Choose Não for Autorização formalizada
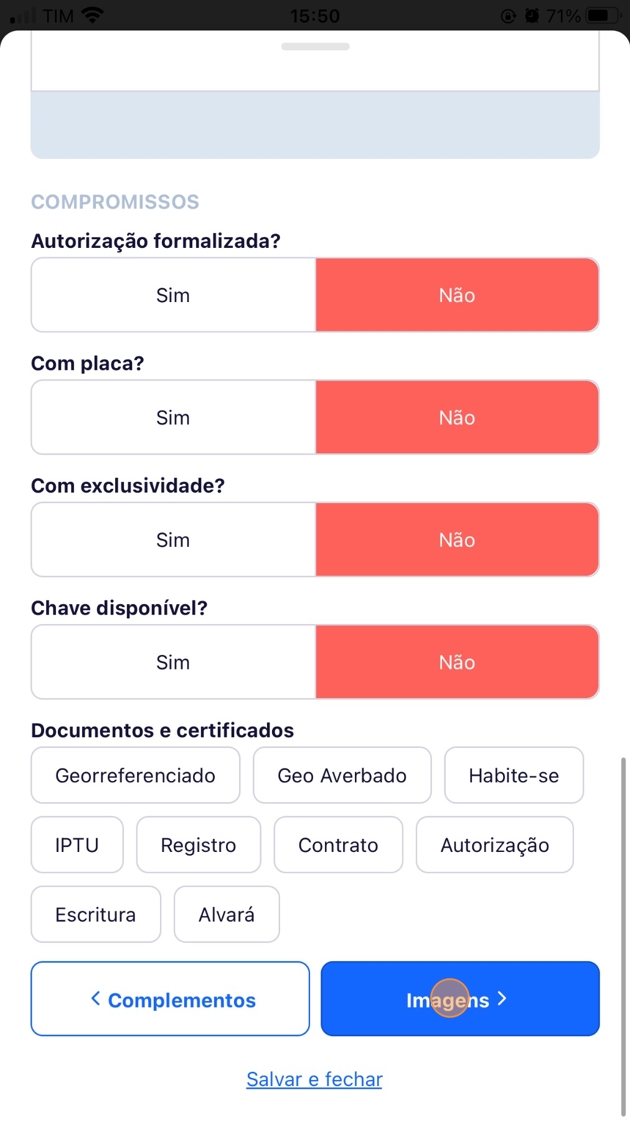 coord(457,295)
